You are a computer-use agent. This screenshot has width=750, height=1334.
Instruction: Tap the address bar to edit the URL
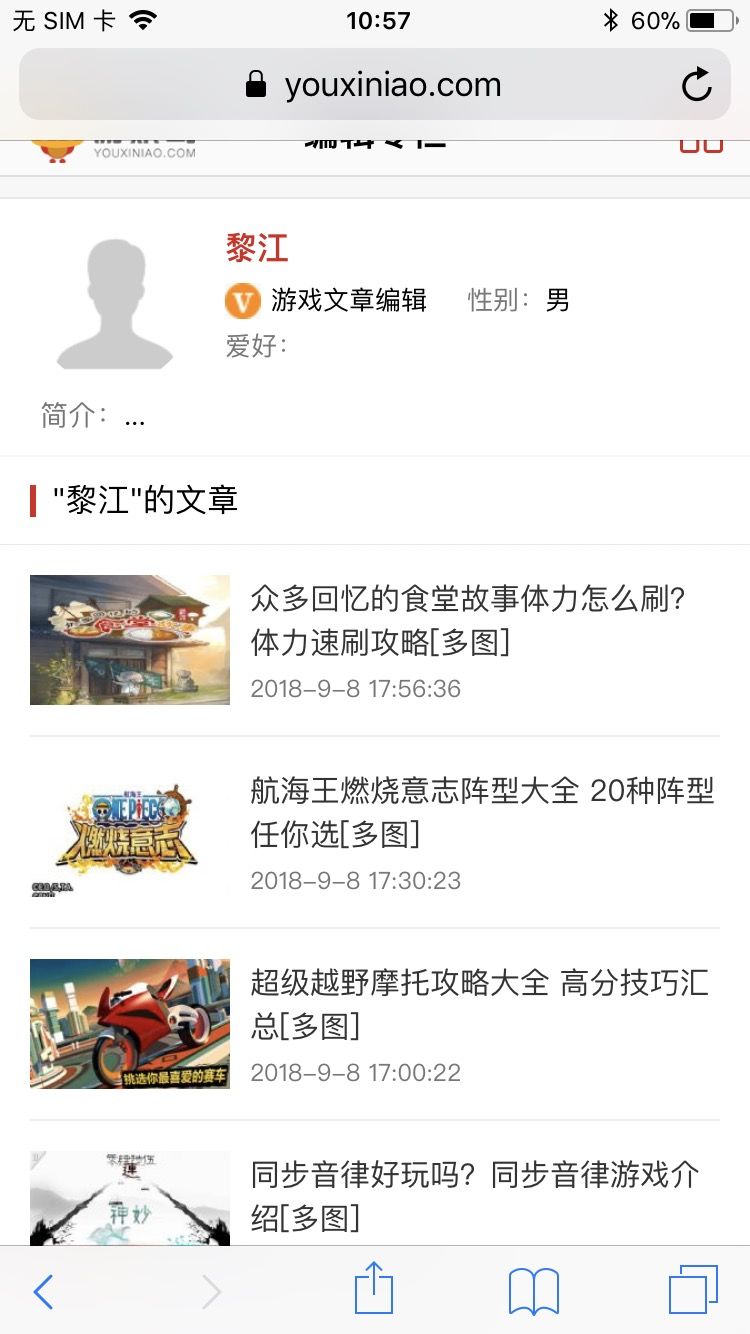coord(420,85)
